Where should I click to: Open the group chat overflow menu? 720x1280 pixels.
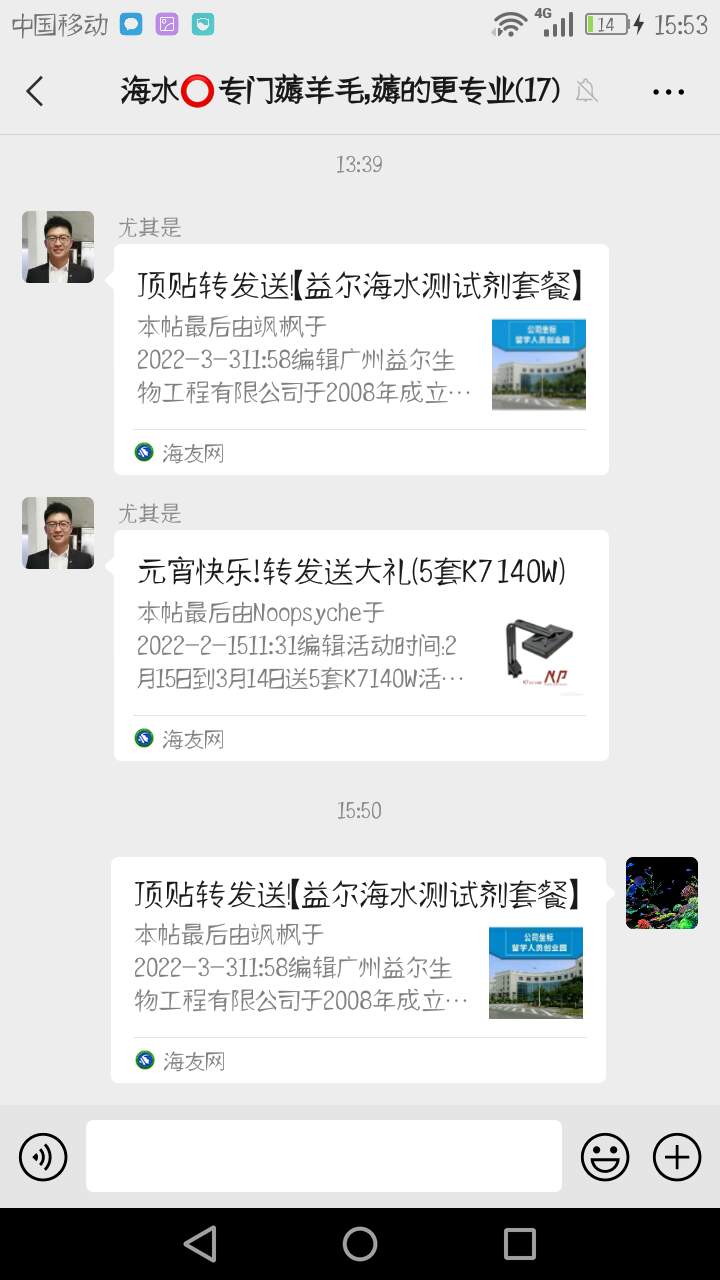click(668, 92)
